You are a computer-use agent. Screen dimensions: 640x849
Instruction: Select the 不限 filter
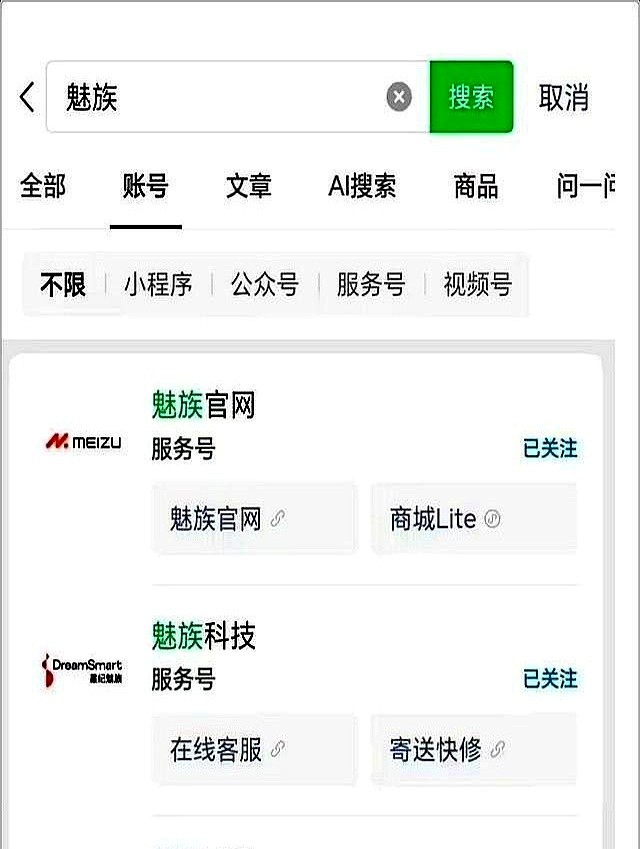(x=63, y=285)
